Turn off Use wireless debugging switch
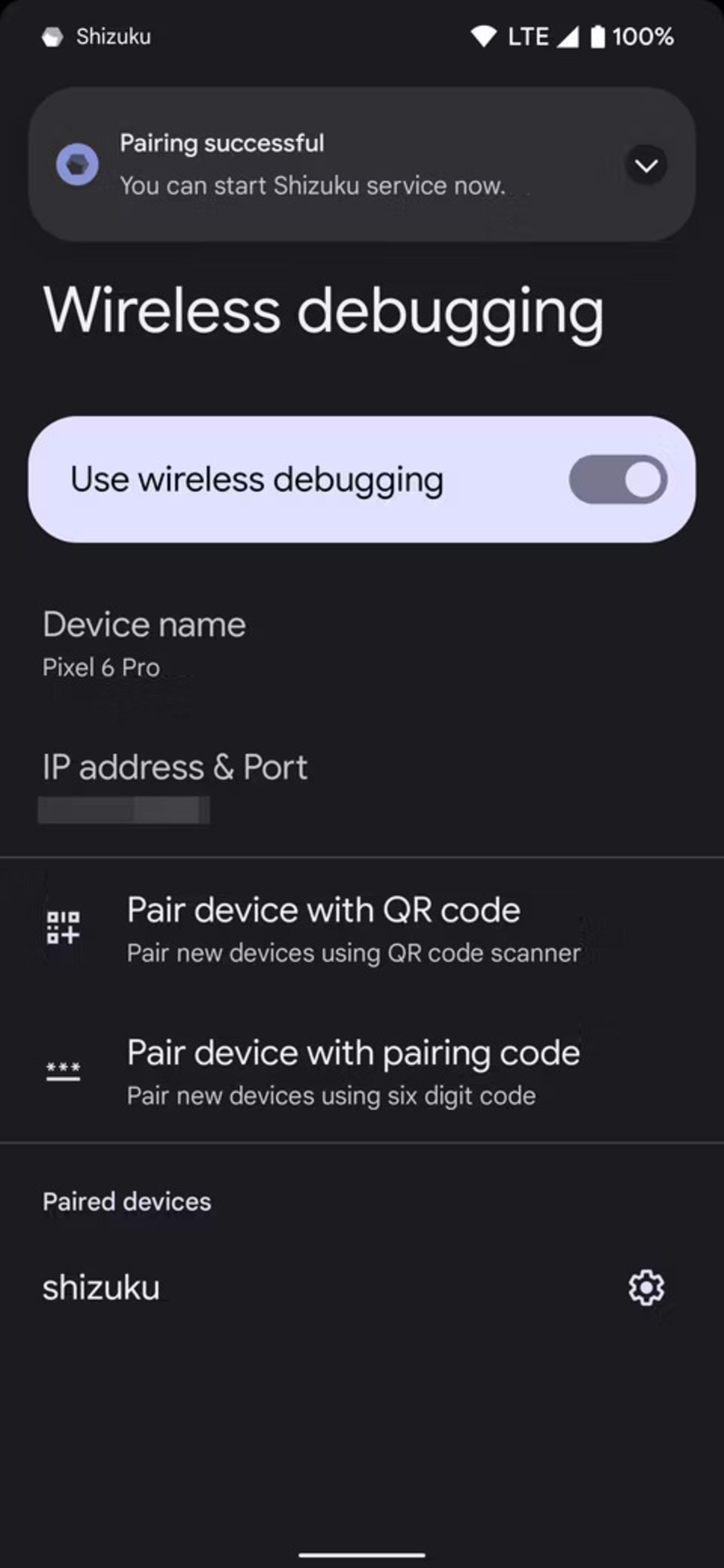This screenshot has width=724, height=1568. [x=617, y=480]
